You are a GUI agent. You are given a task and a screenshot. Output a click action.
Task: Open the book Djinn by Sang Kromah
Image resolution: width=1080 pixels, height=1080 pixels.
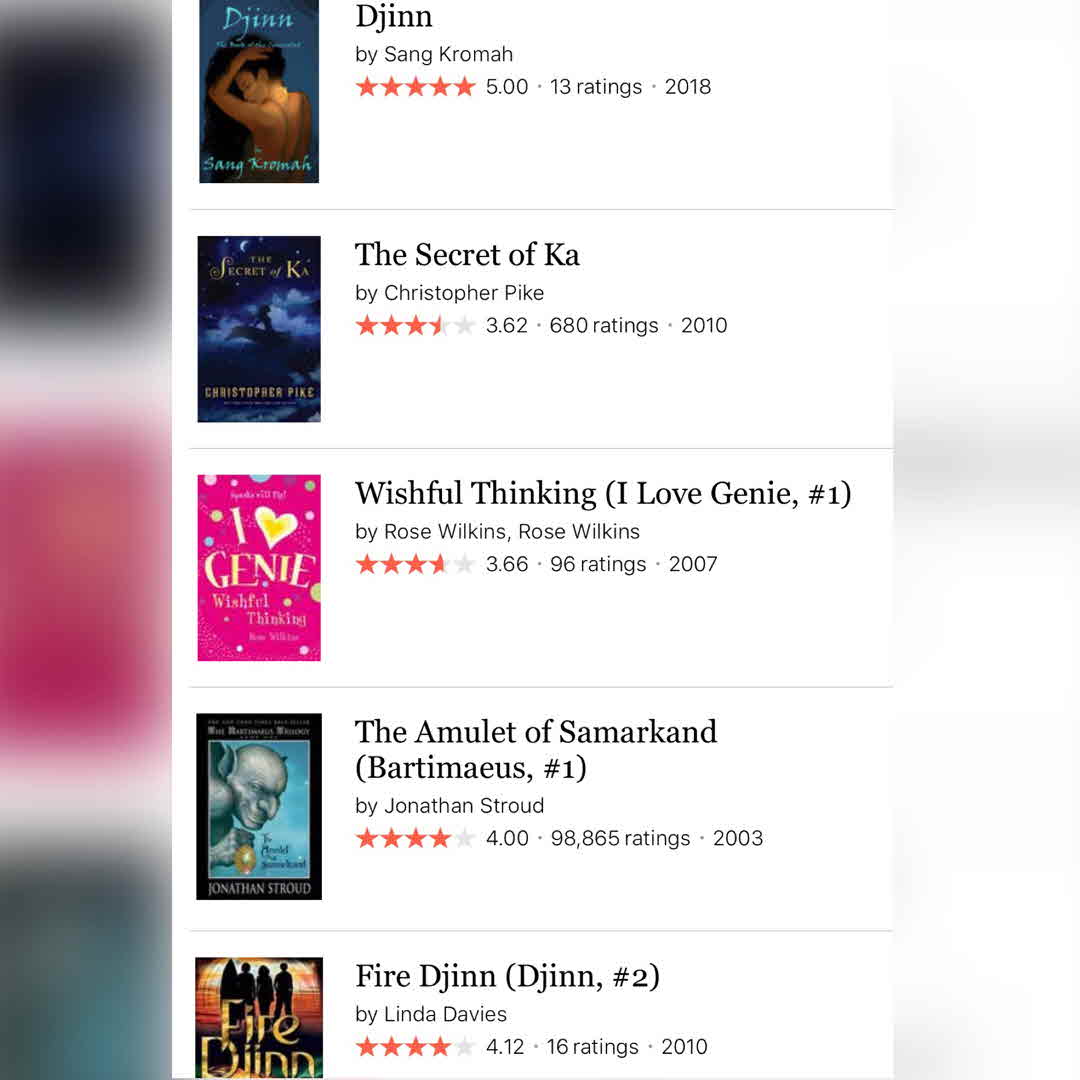click(x=394, y=17)
